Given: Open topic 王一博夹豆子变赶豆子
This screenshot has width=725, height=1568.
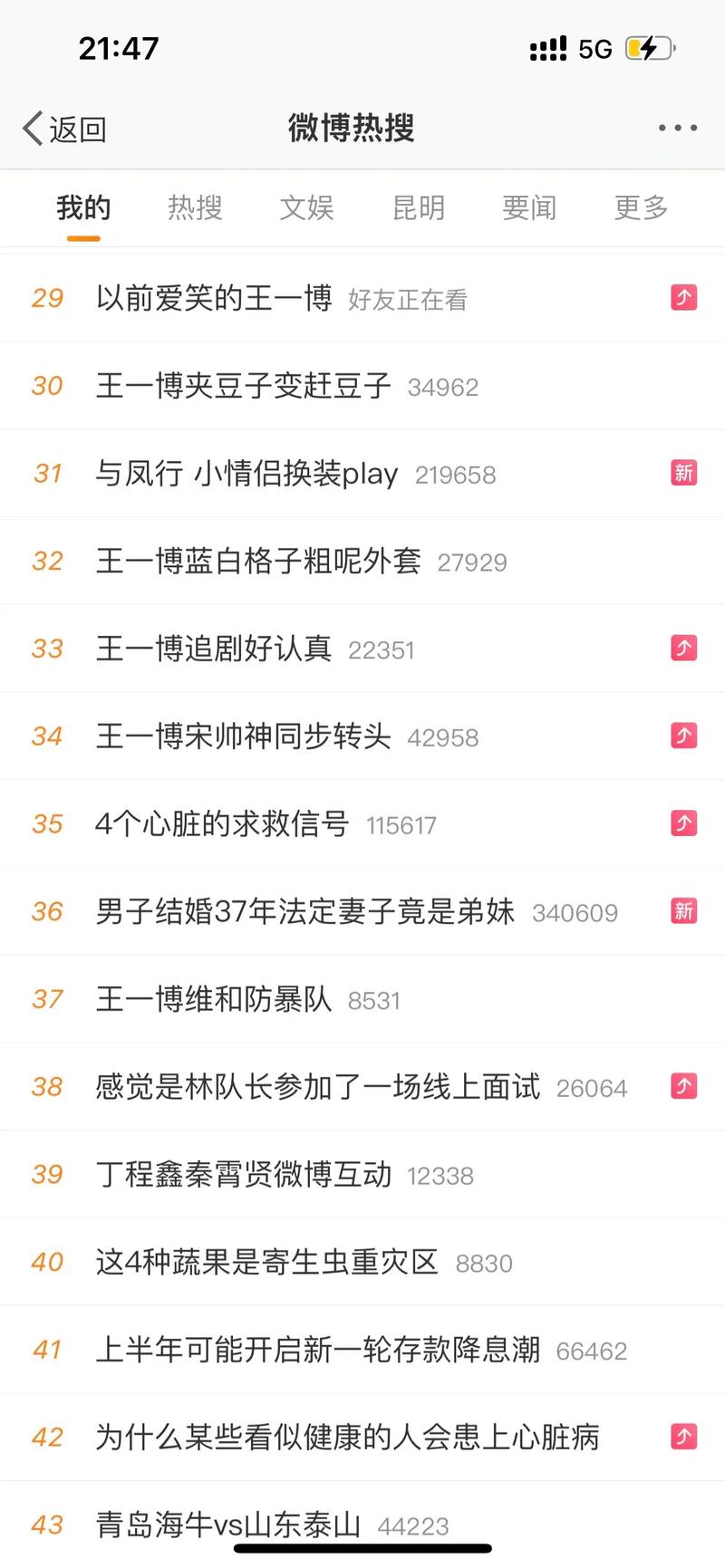Looking at the screenshot, I should tap(243, 386).
